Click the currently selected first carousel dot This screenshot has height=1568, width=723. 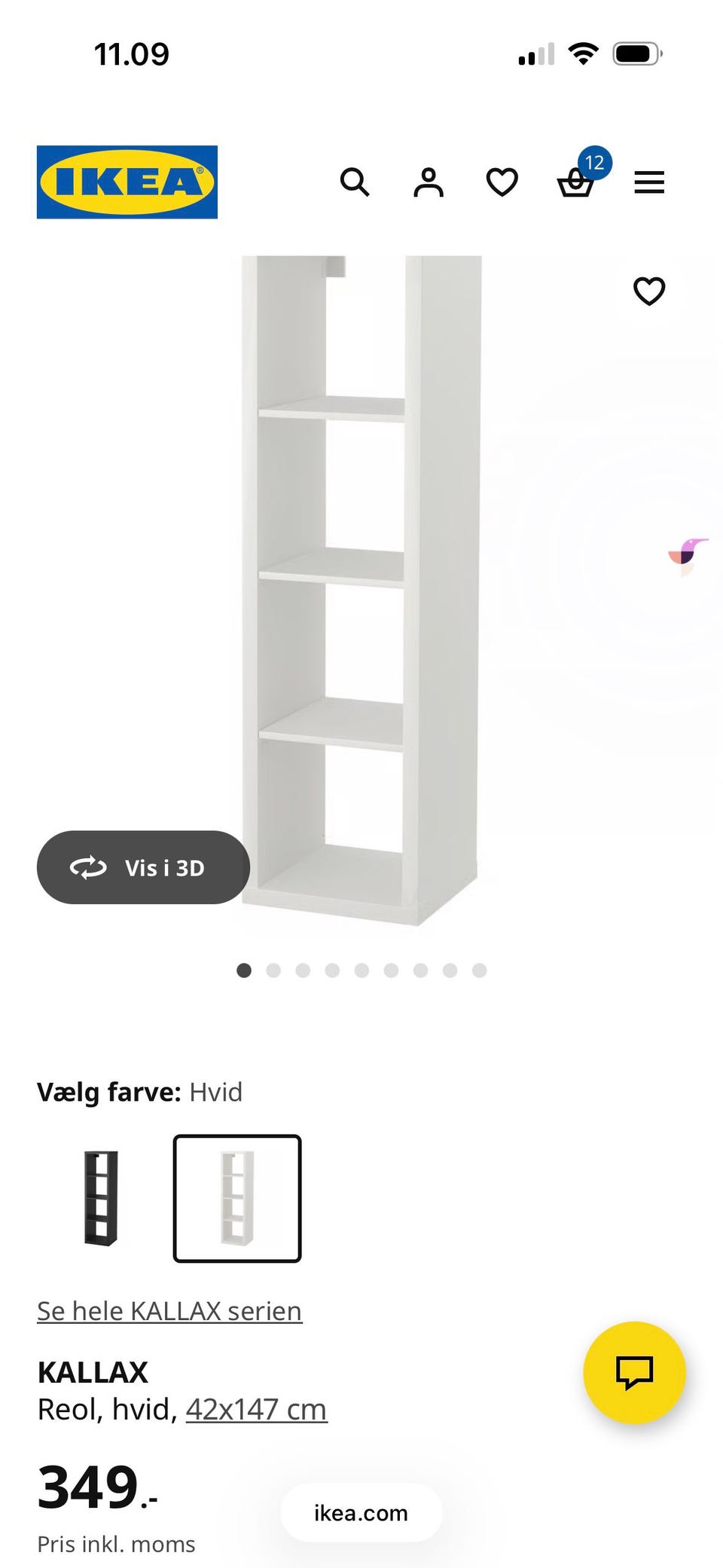[245, 970]
